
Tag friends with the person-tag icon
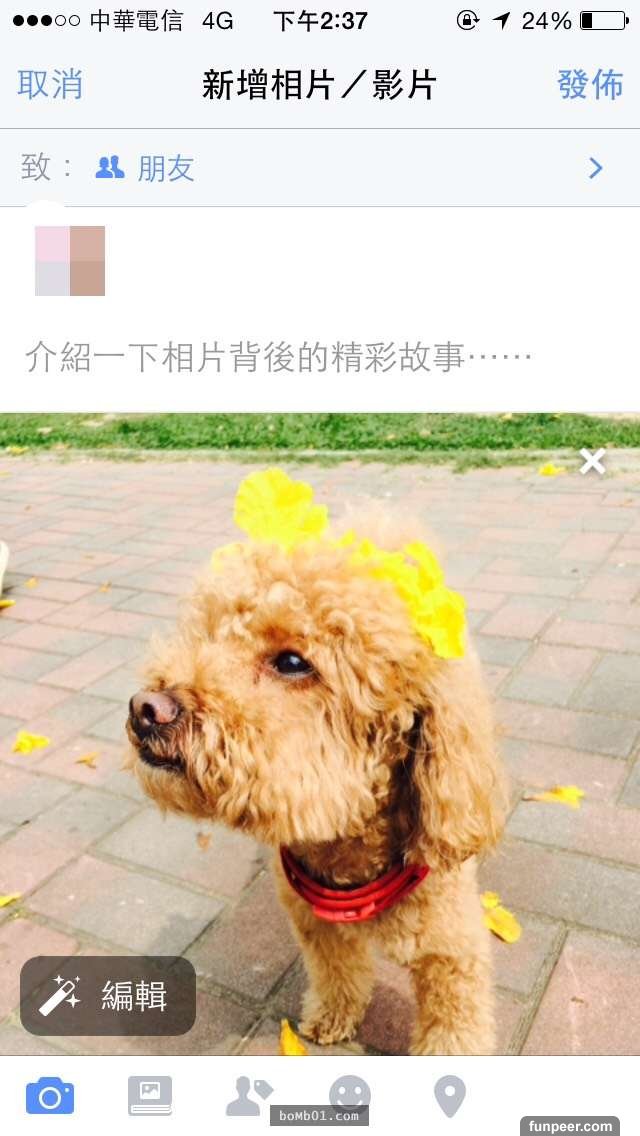pos(249,1096)
